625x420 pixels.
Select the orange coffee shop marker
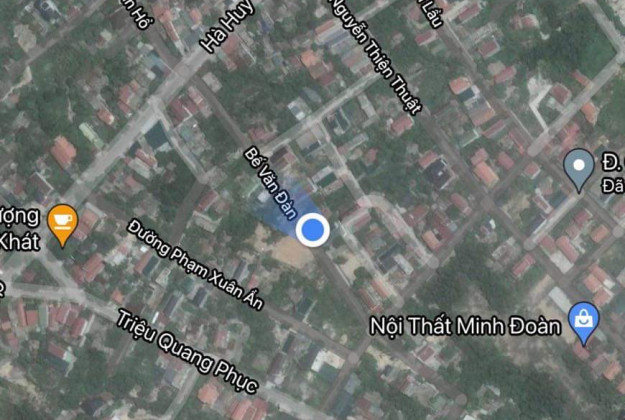(x=62, y=222)
